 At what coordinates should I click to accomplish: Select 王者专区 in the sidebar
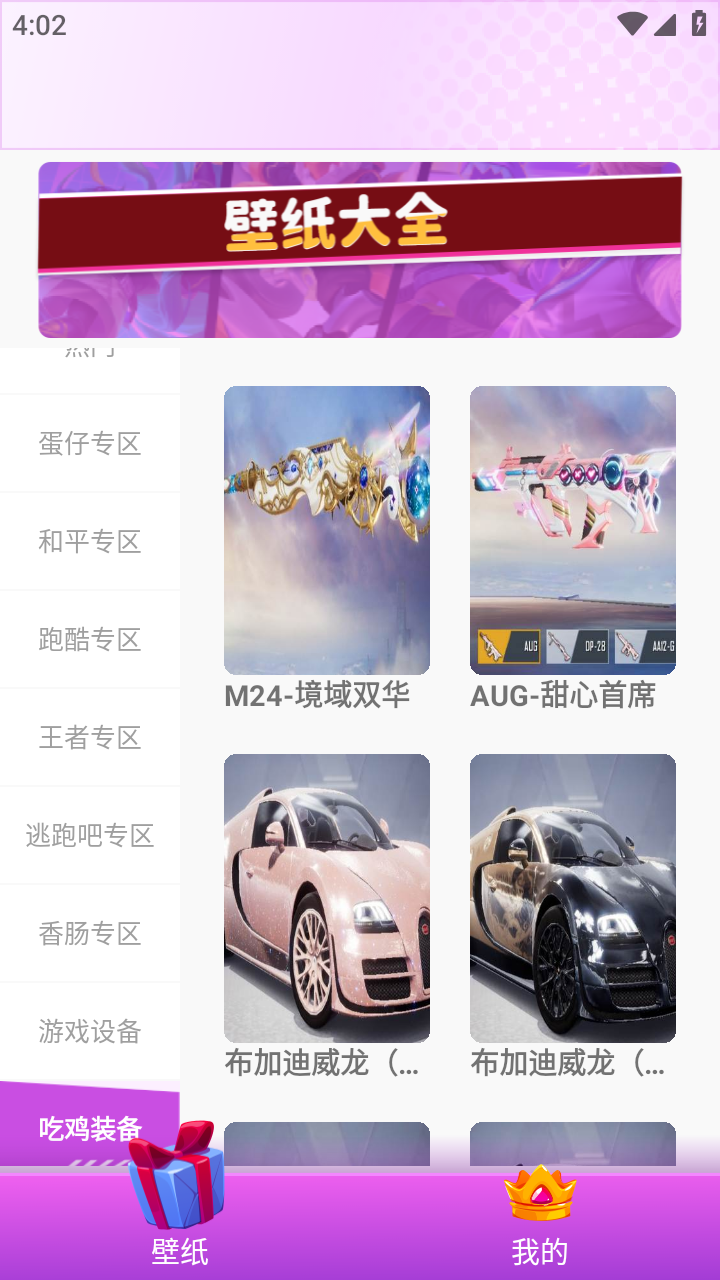pos(90,737)
